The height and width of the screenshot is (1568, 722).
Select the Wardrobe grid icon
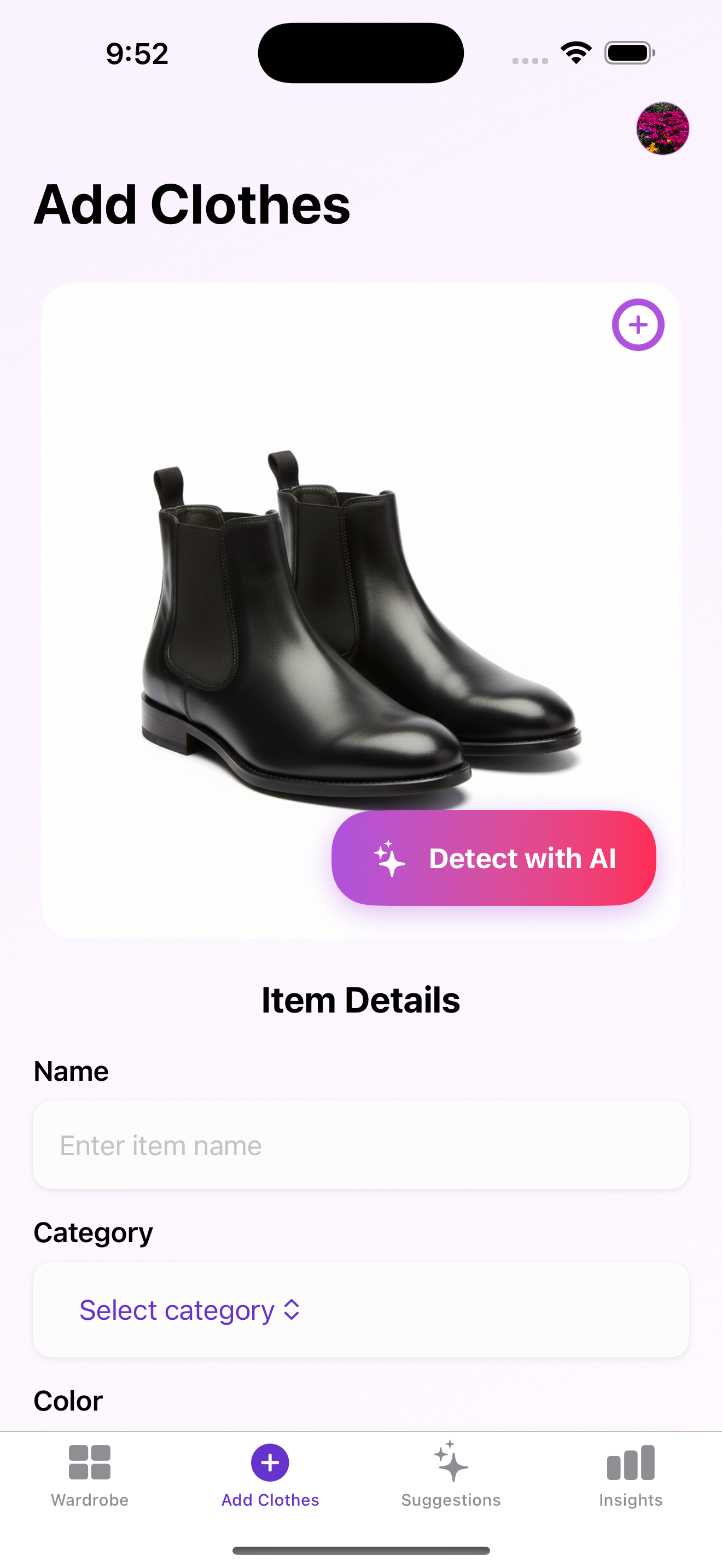click(90, 1461)
